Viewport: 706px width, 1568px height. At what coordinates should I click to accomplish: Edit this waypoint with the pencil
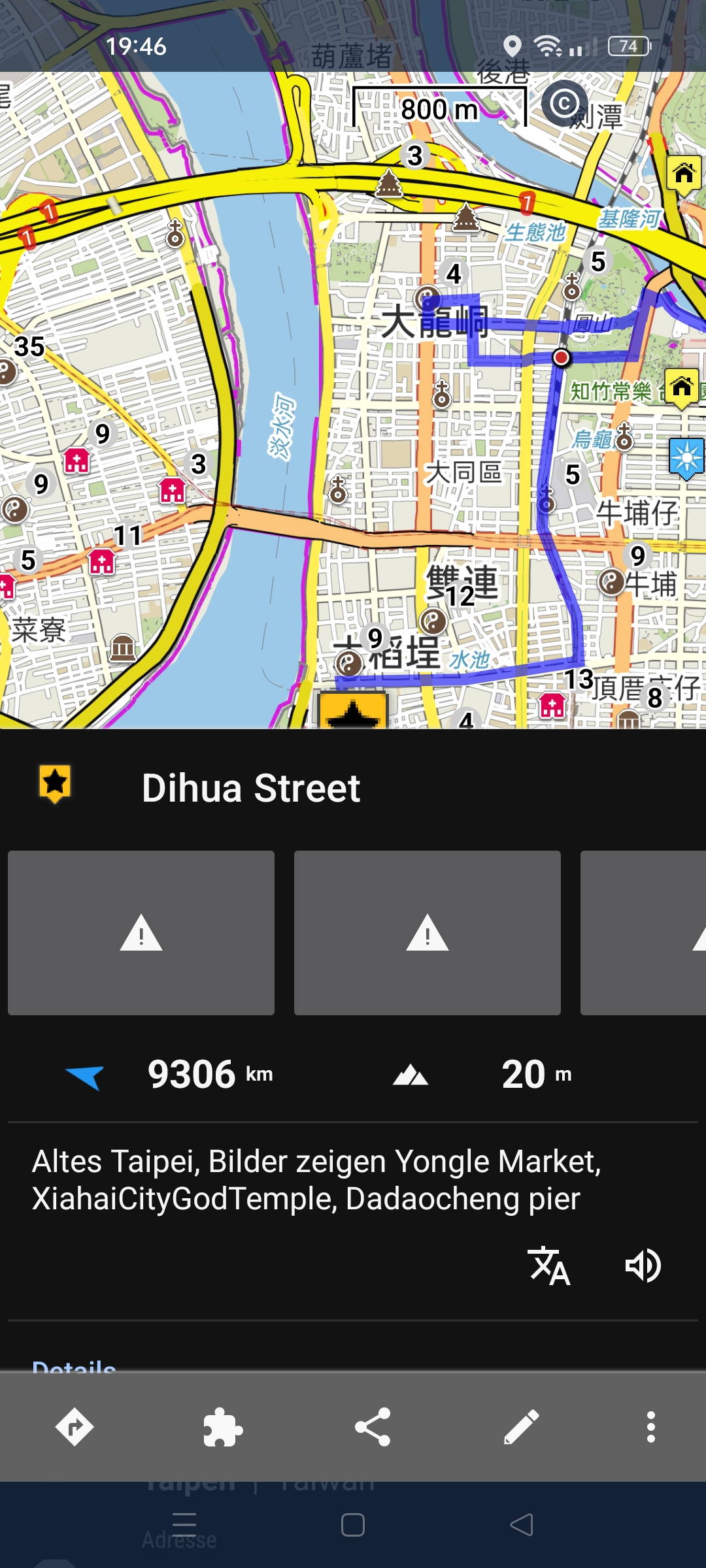(522, 1428)
